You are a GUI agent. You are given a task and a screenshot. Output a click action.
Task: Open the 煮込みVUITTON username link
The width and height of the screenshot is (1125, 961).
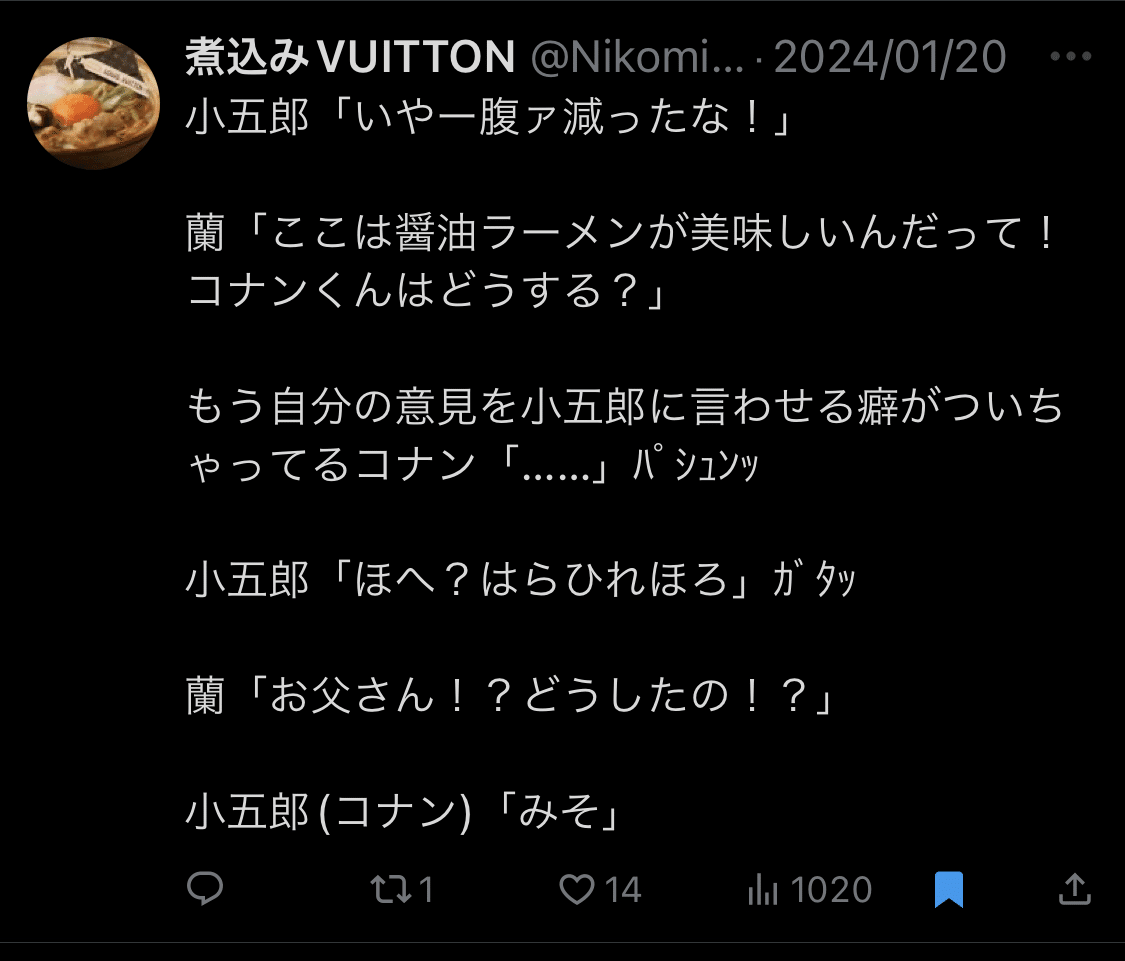pyautogui.click(x=350, y=57)
